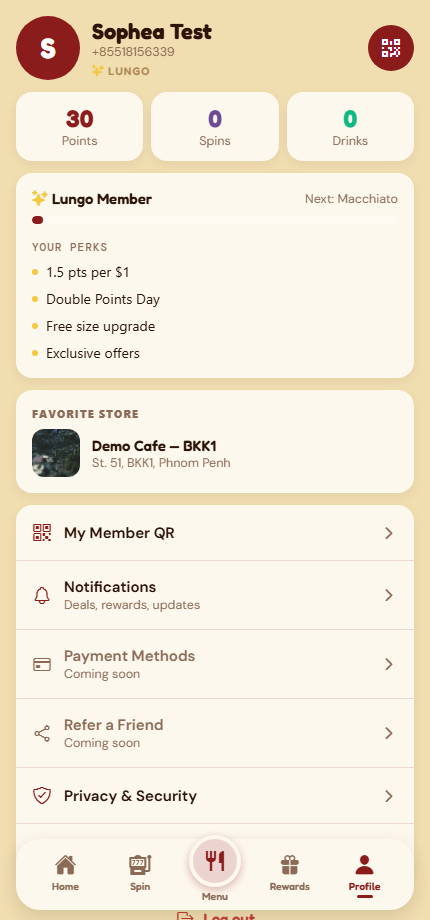
Task: Select the Profile tab
Action: click(x=364, y=873)
